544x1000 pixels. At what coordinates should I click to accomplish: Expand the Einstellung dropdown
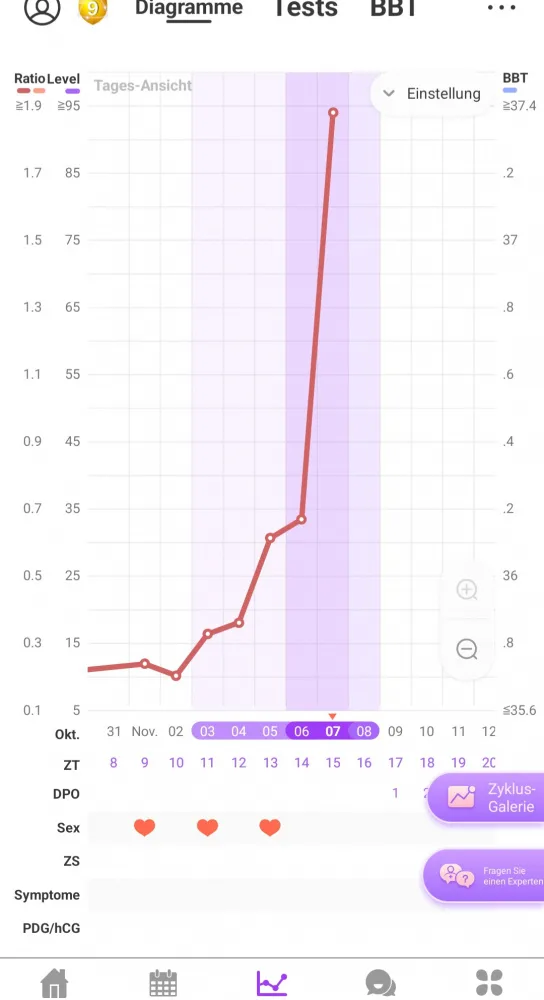pyautogui.click(x=432, y=93)
